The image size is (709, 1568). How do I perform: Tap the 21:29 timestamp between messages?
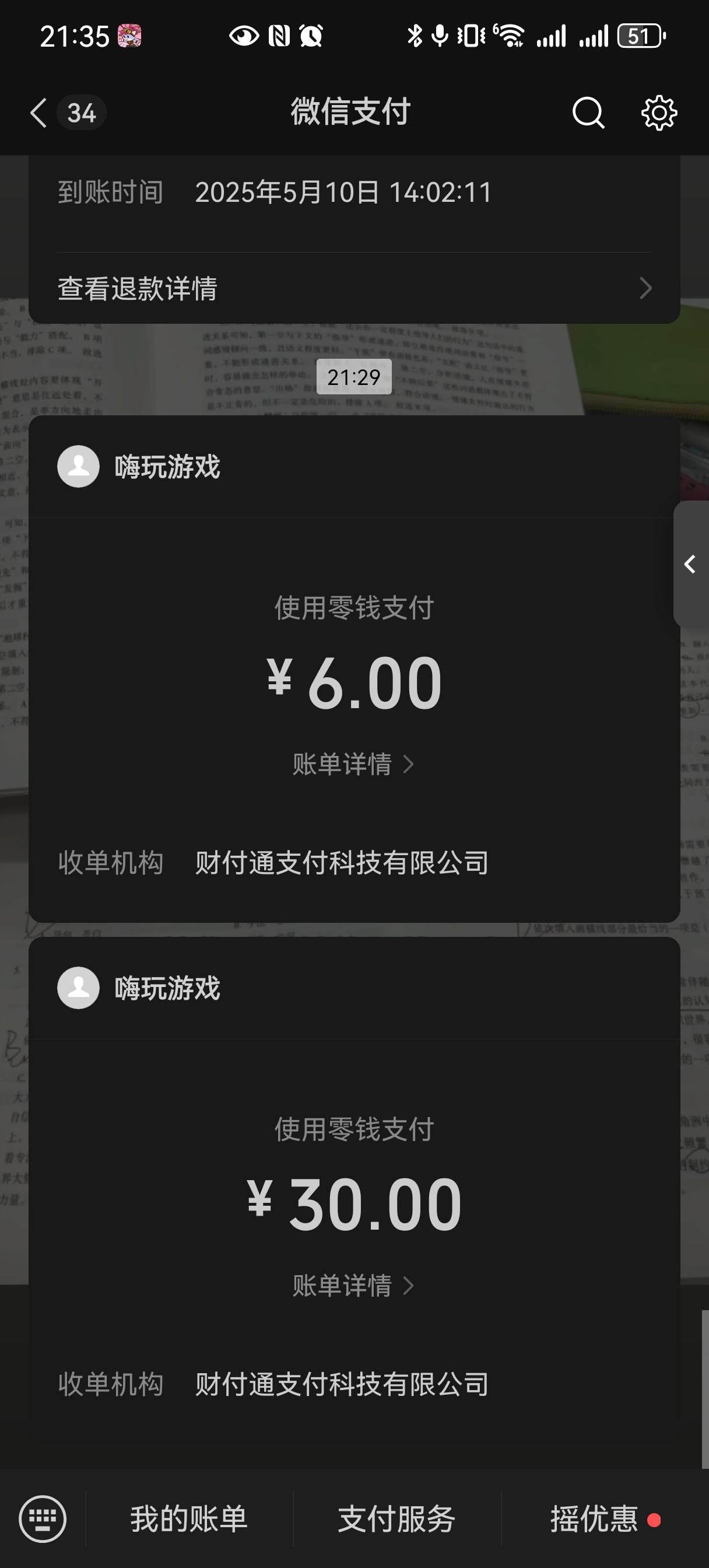pos(354,376)
